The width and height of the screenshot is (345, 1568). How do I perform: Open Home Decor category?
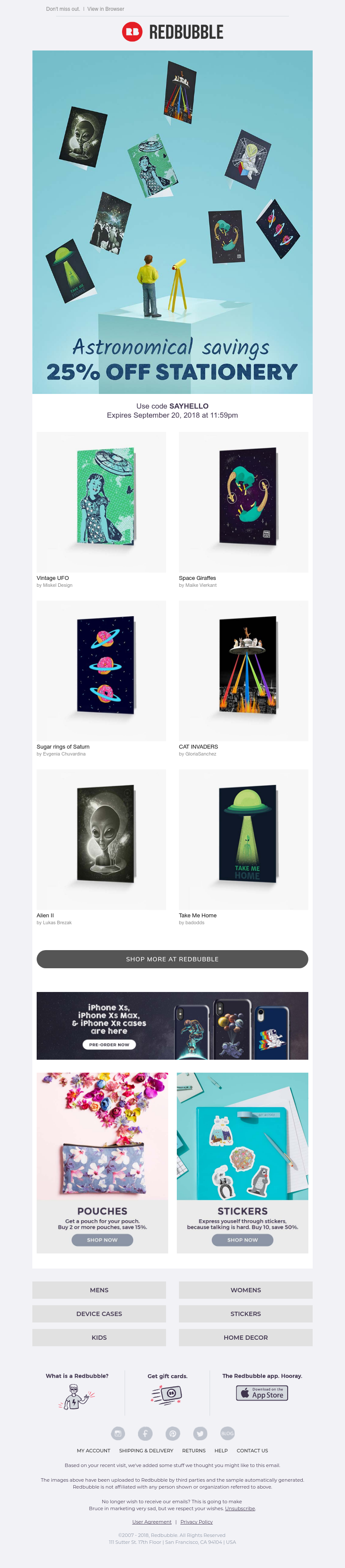[245, 1337]
